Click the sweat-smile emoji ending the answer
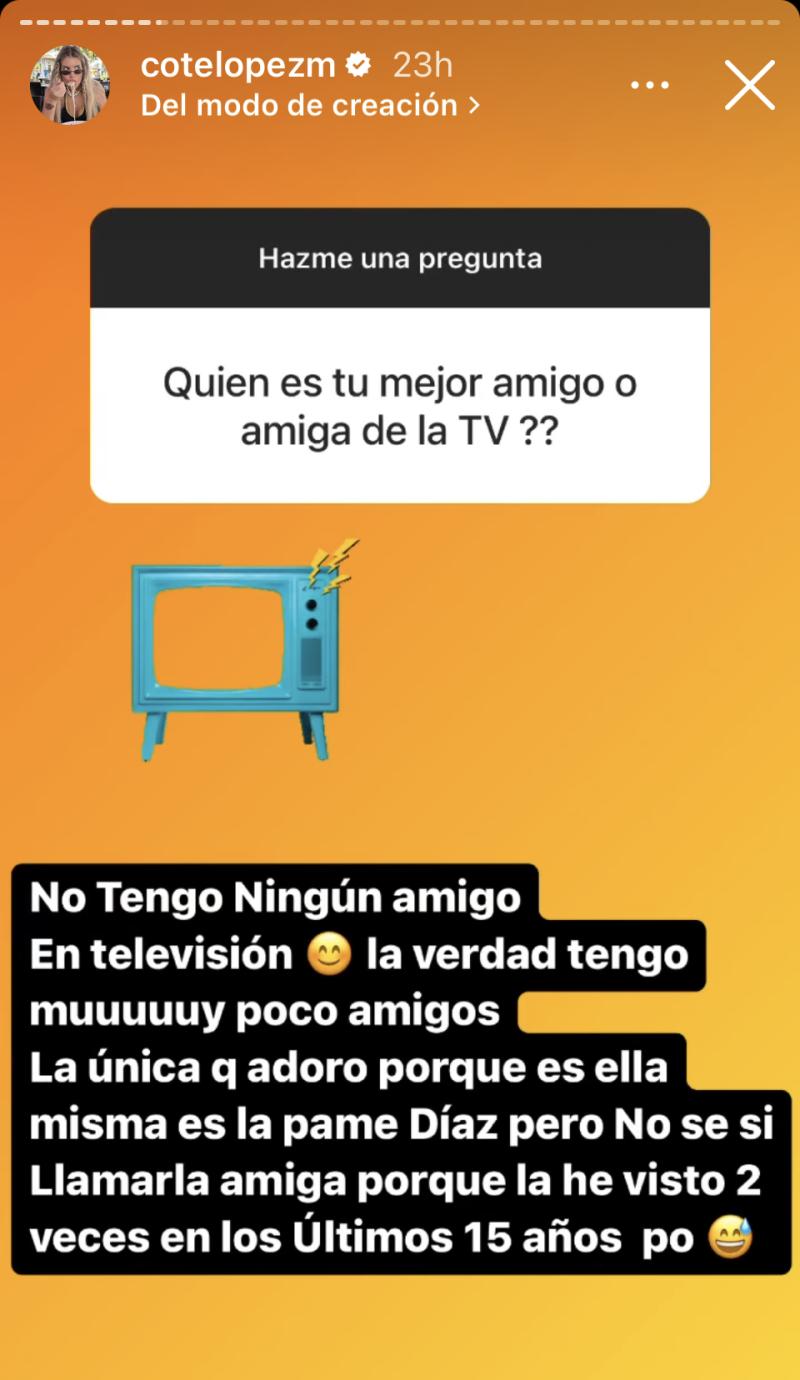 pos(729,1238)
